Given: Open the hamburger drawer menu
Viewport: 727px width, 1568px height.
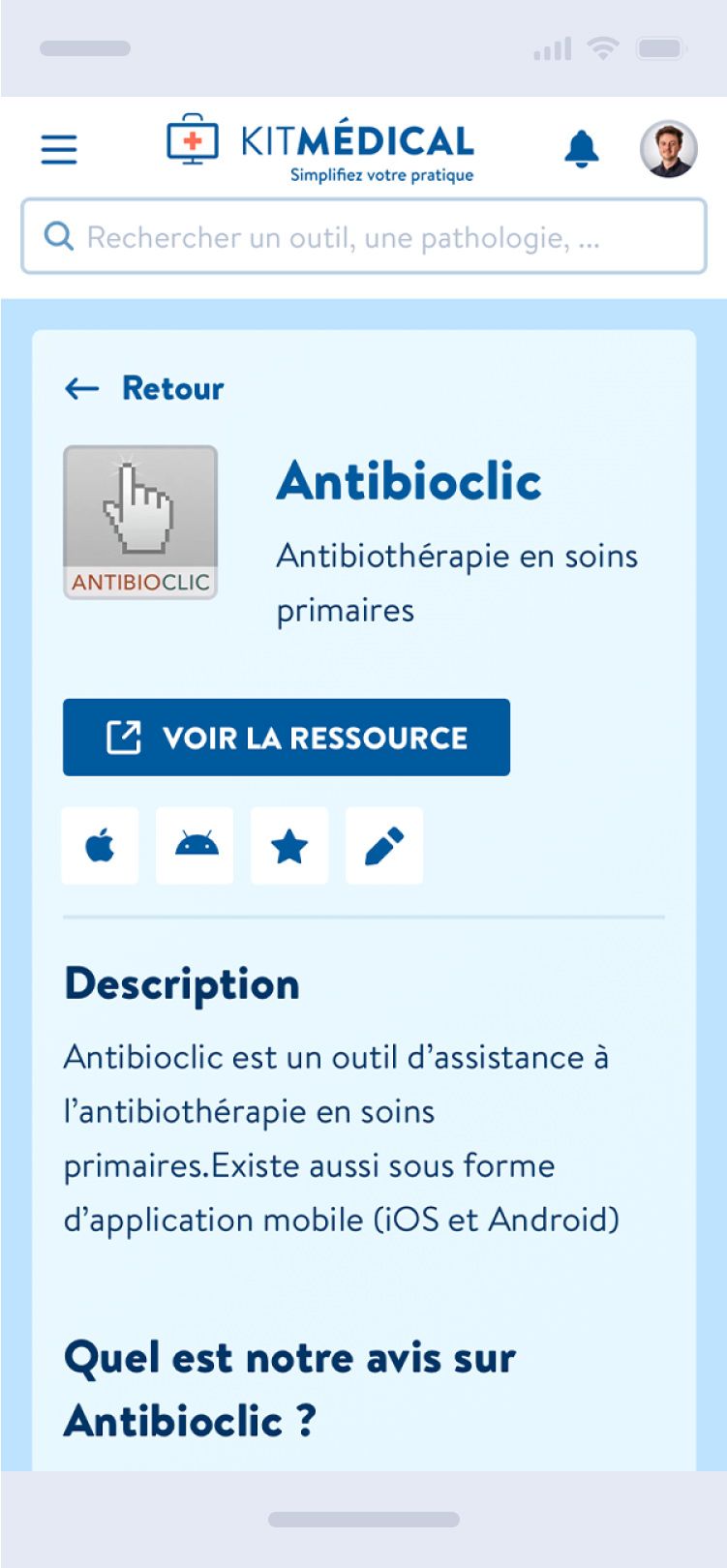Looking at the screenshot, I should (x=59, y=148).
